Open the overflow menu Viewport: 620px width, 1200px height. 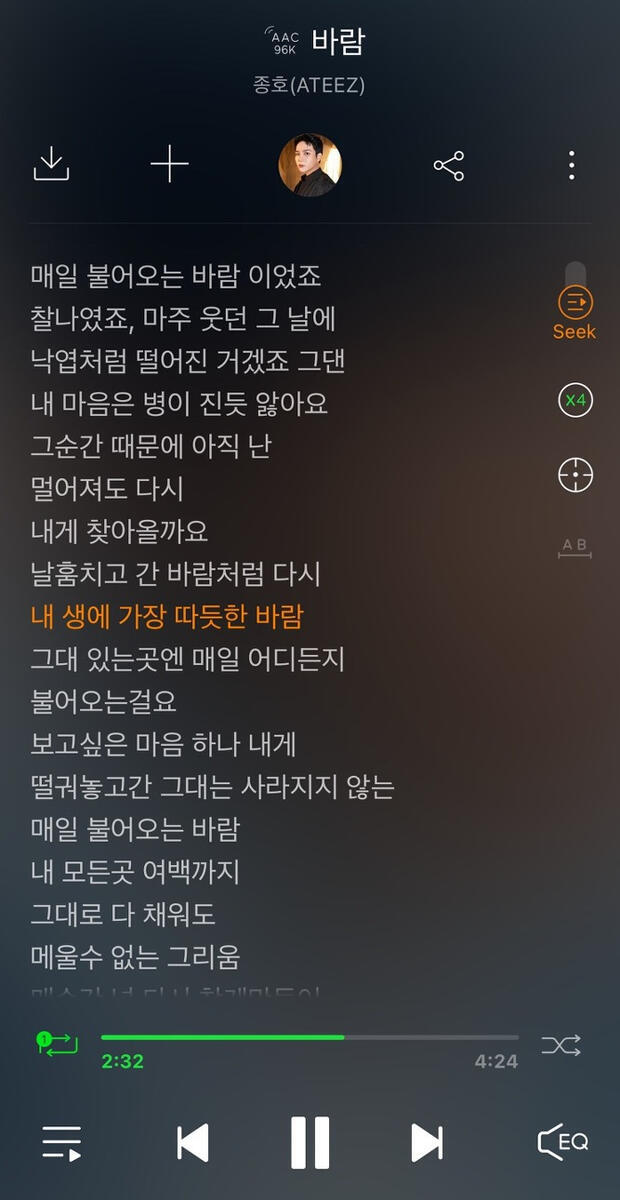click(571, 165)
